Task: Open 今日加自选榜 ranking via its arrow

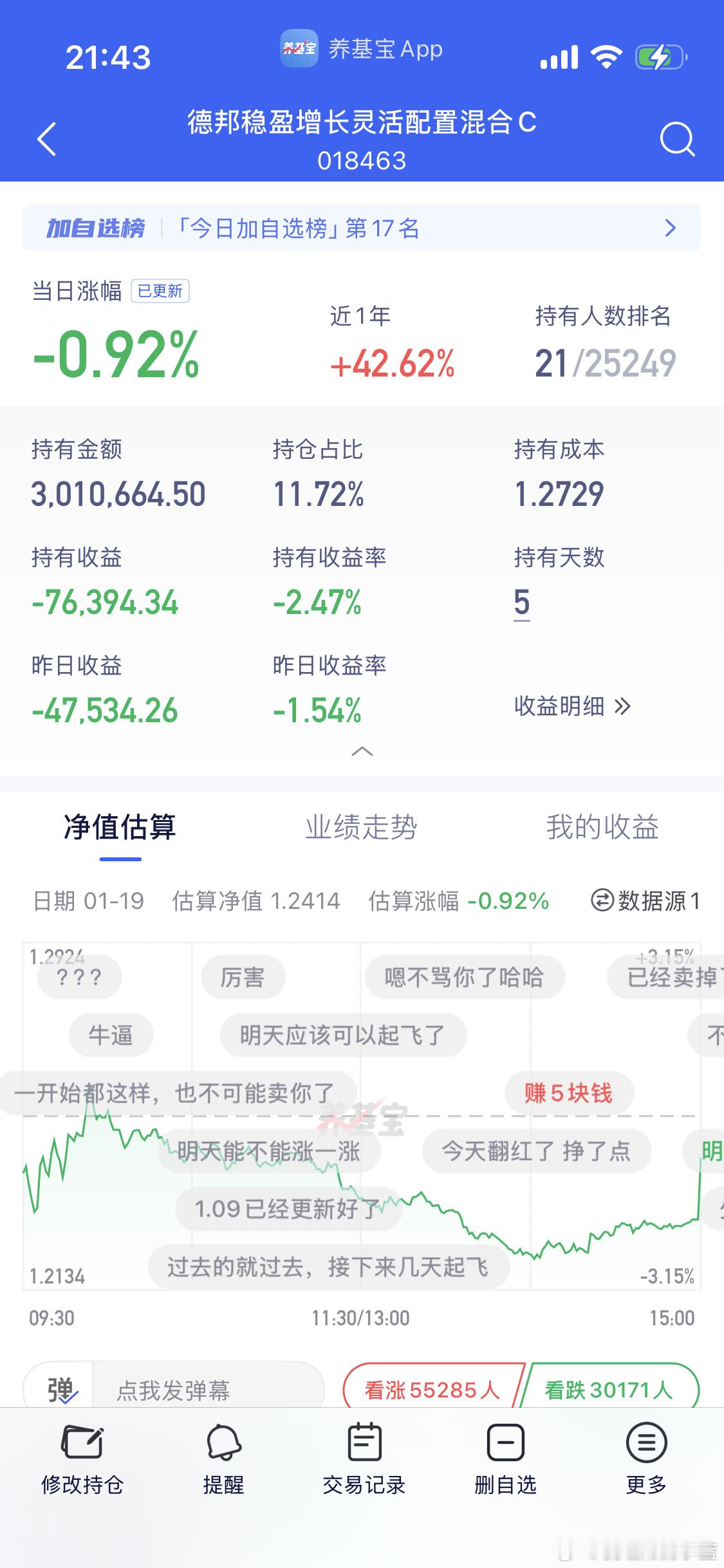Action: pyautogui.click(x=671, y=229)
